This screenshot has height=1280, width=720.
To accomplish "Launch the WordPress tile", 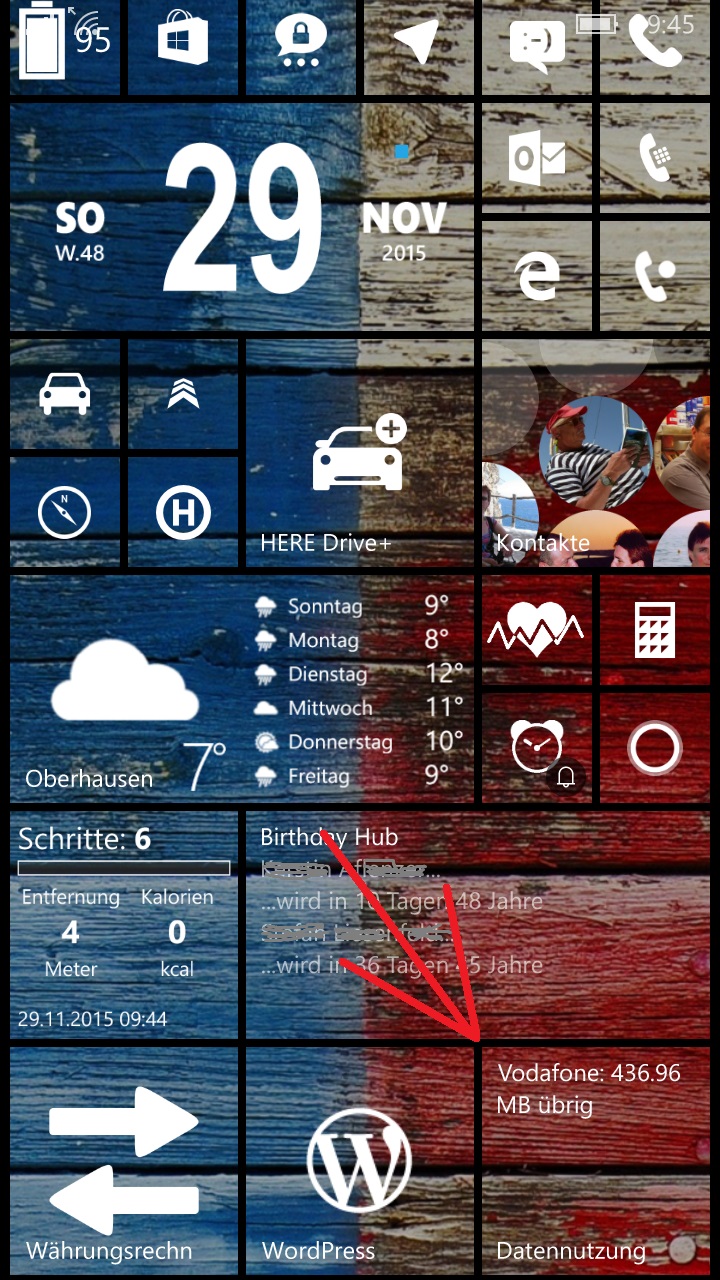I will pyautogui.click(x=360, y=1160).
